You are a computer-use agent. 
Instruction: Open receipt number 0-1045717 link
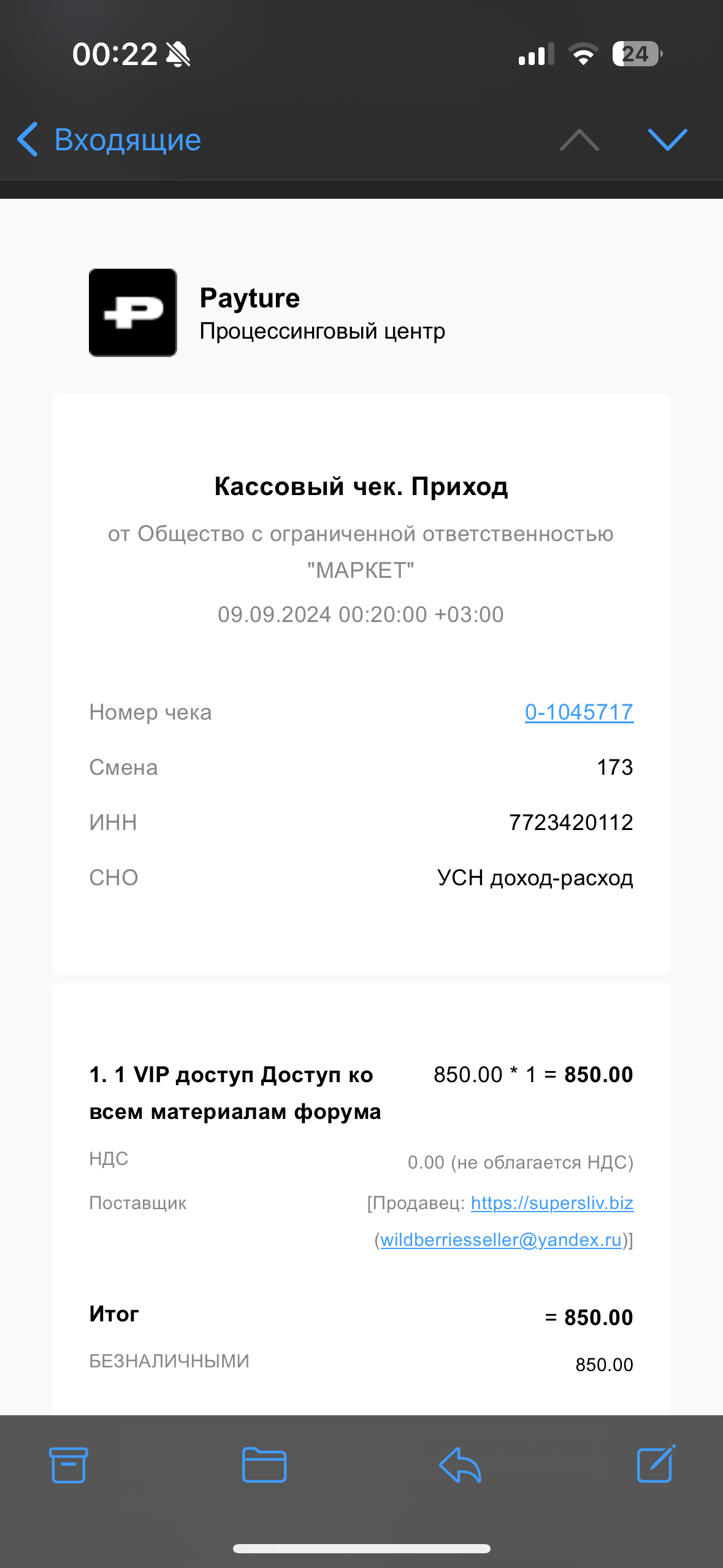click(579, 712)
